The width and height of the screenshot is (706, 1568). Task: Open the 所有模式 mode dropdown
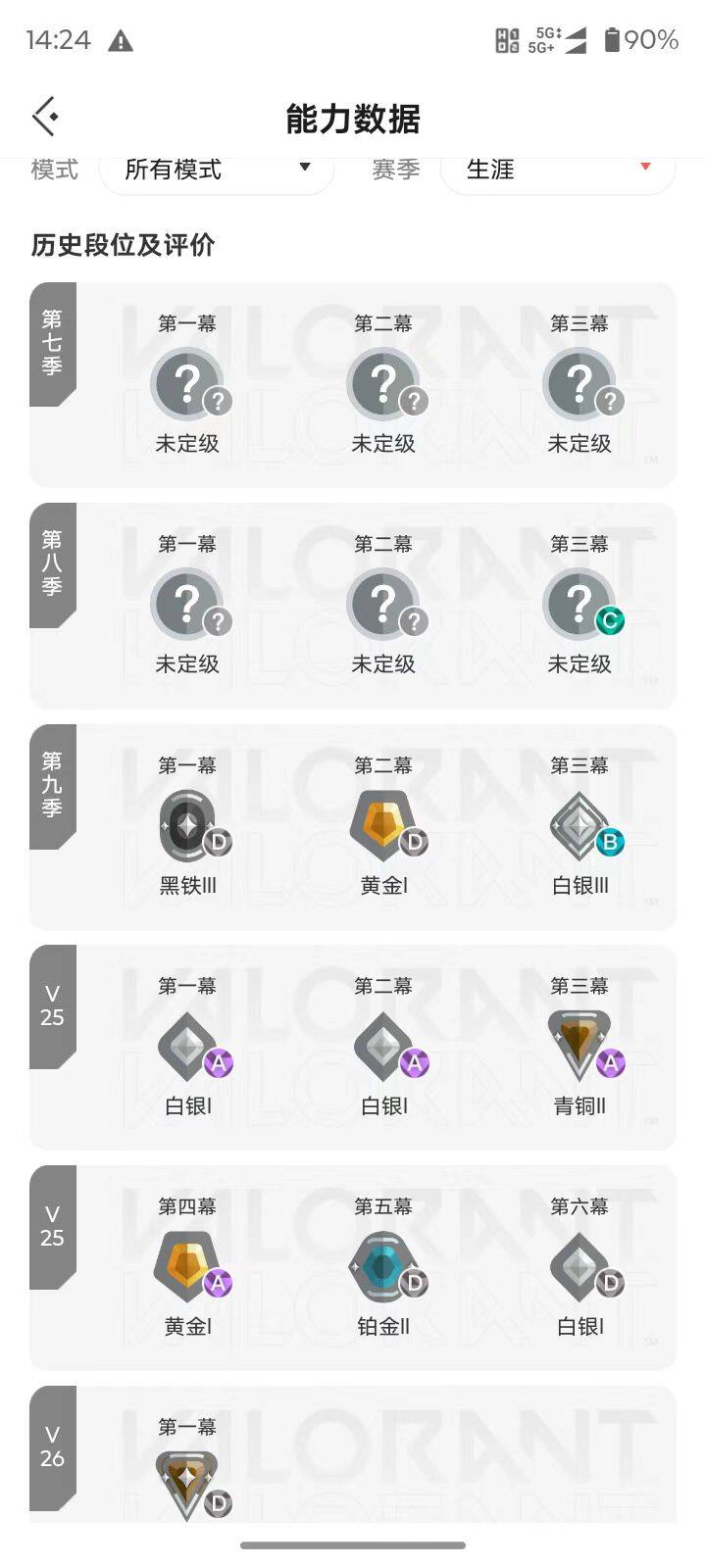click(216, 171)
